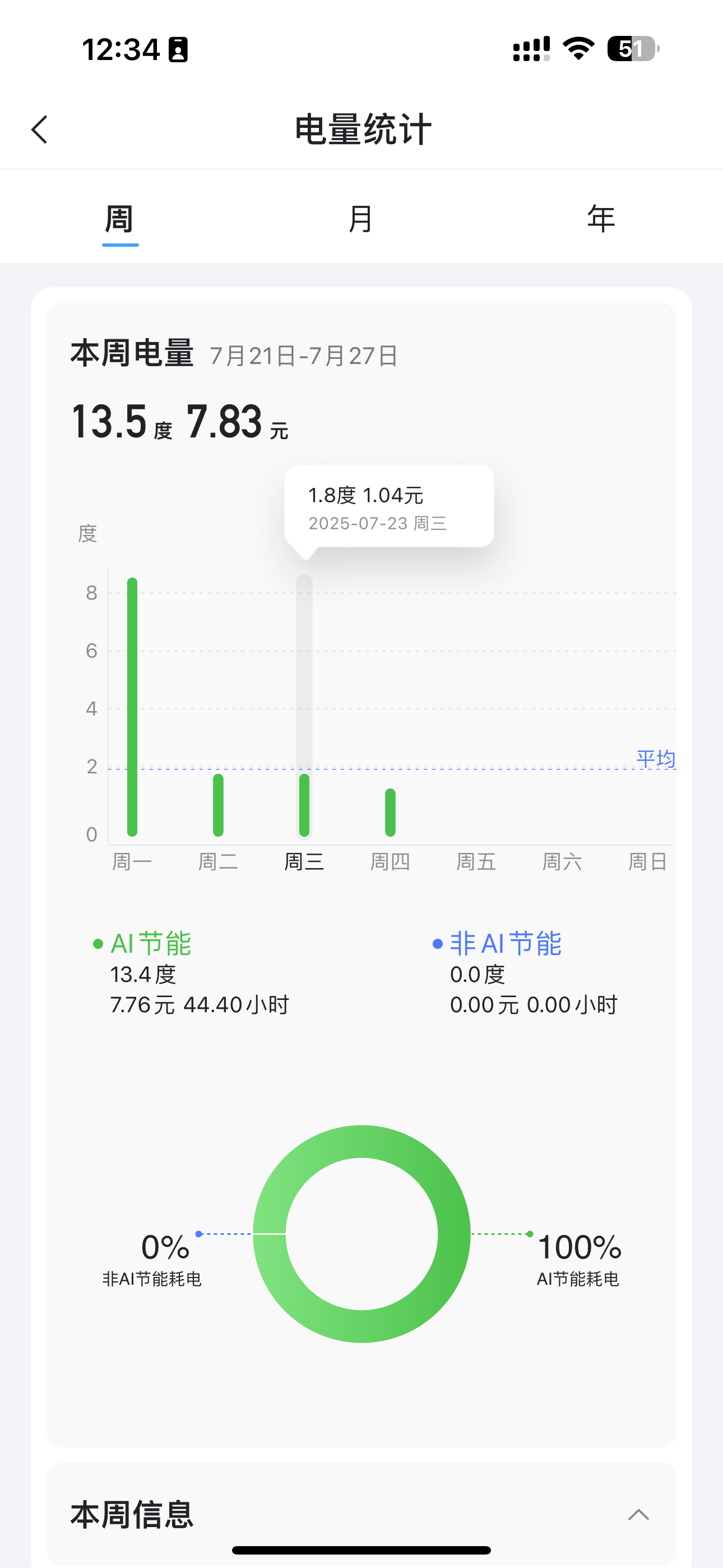
Task: Select the 周一 bar in chart
Action: [132, 706]
